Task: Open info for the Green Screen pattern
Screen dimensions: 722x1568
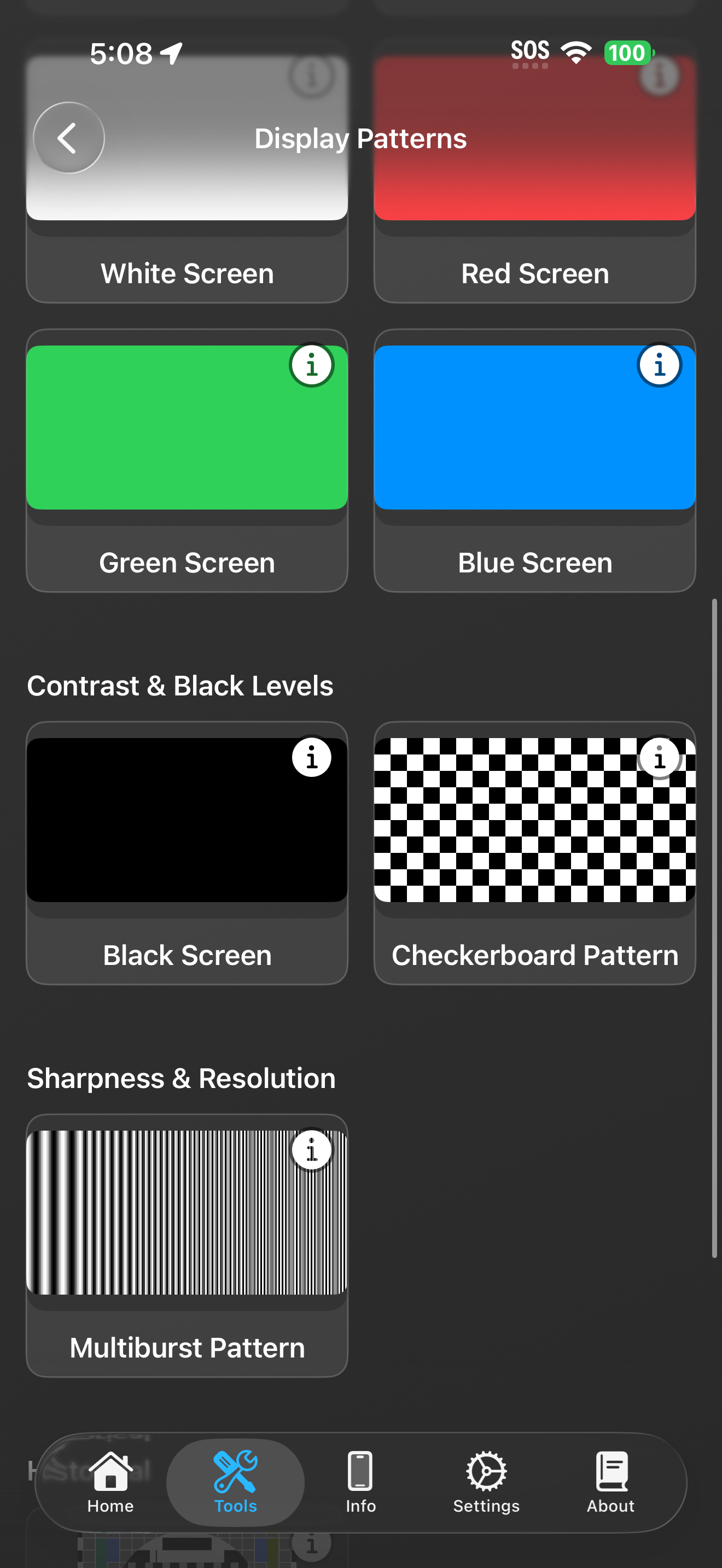Action: (x=312, y=365)
